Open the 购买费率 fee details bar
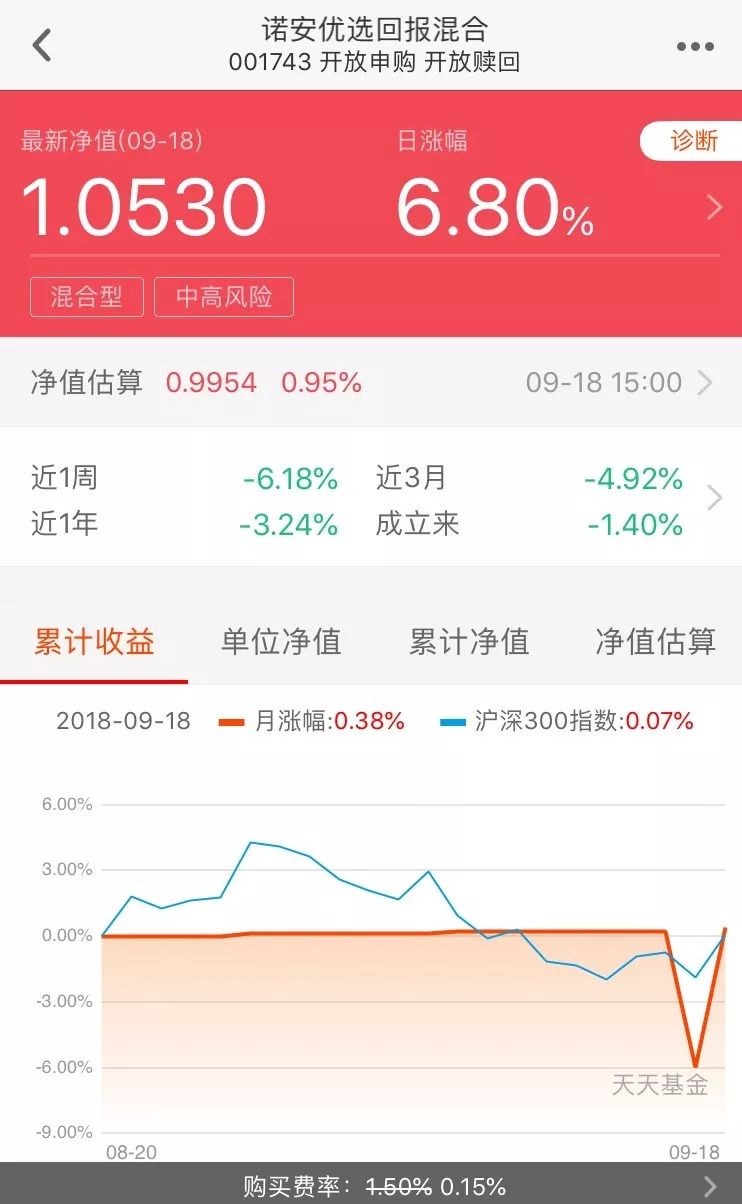 click(x=371, y=1186)
